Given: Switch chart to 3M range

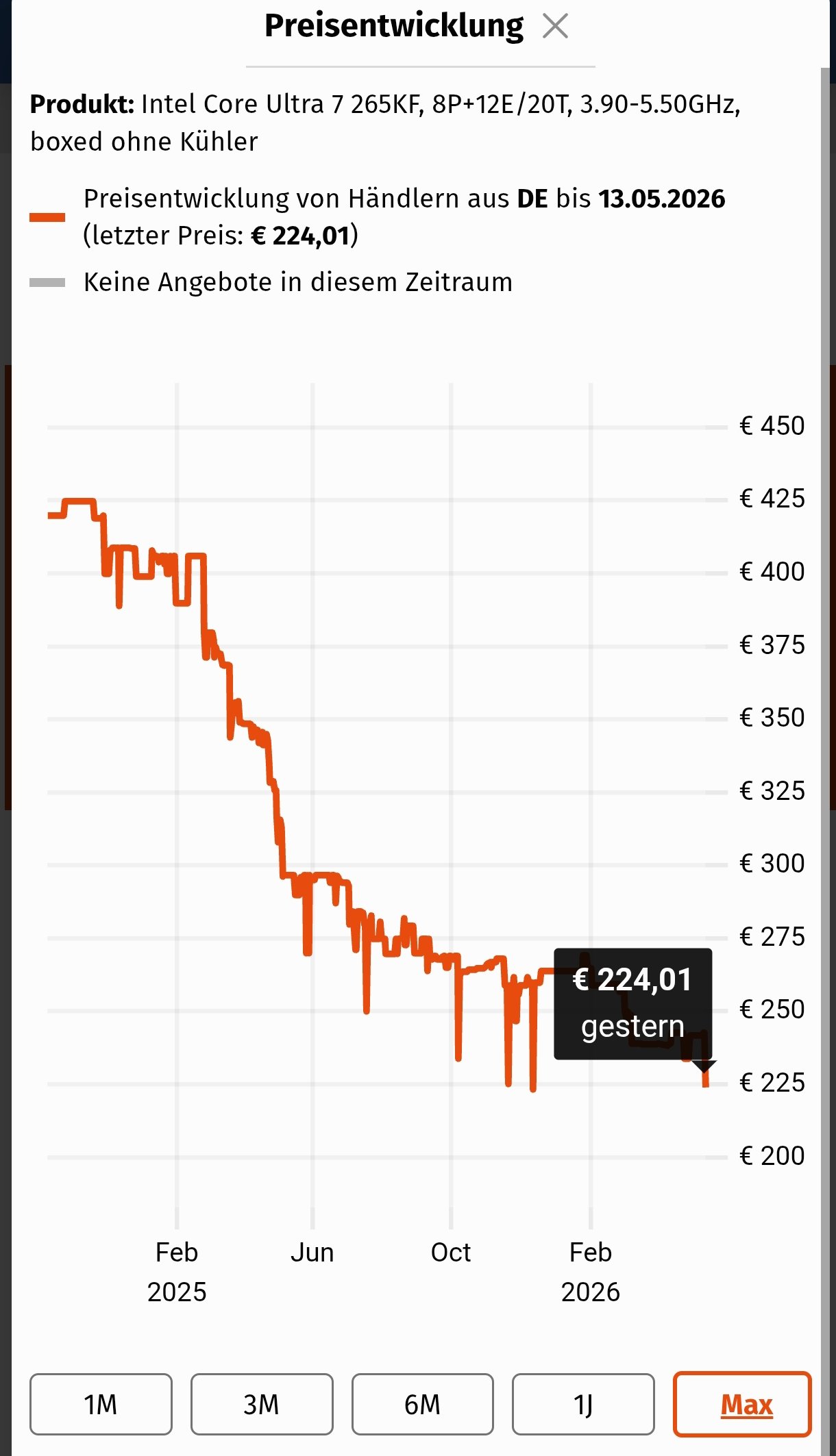Looking at the screenshot, I should click(262, 1404).
